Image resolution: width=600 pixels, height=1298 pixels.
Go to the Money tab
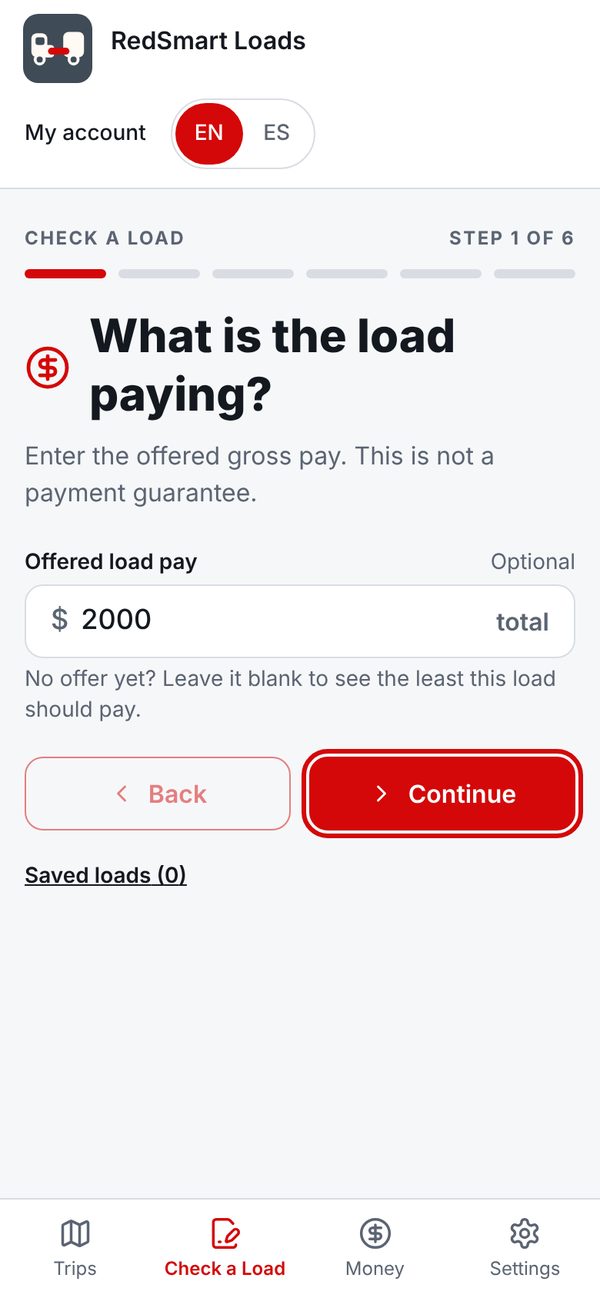375,1248
